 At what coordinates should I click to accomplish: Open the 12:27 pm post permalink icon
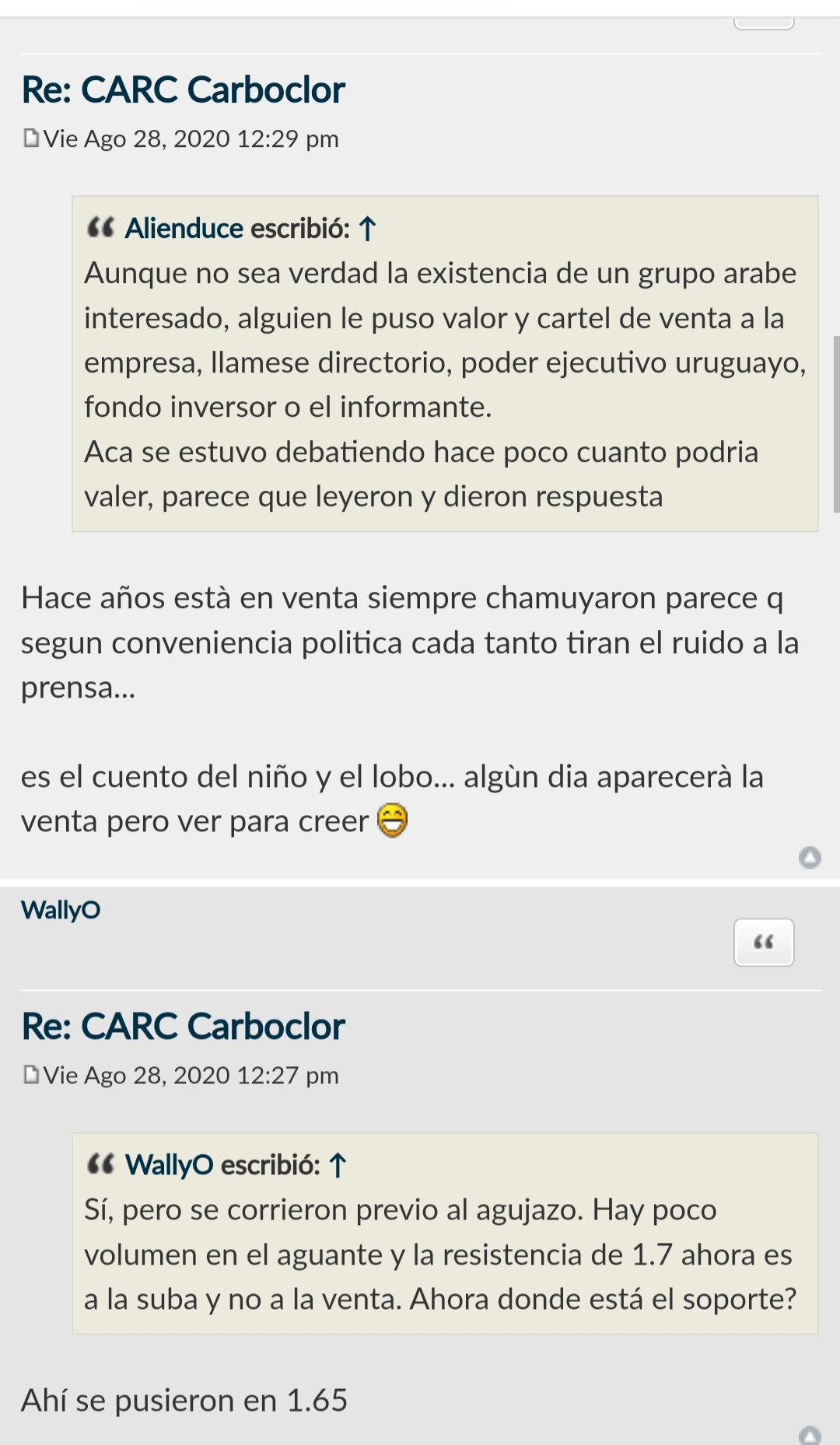pyautogui.click(x=31, y=1076)
